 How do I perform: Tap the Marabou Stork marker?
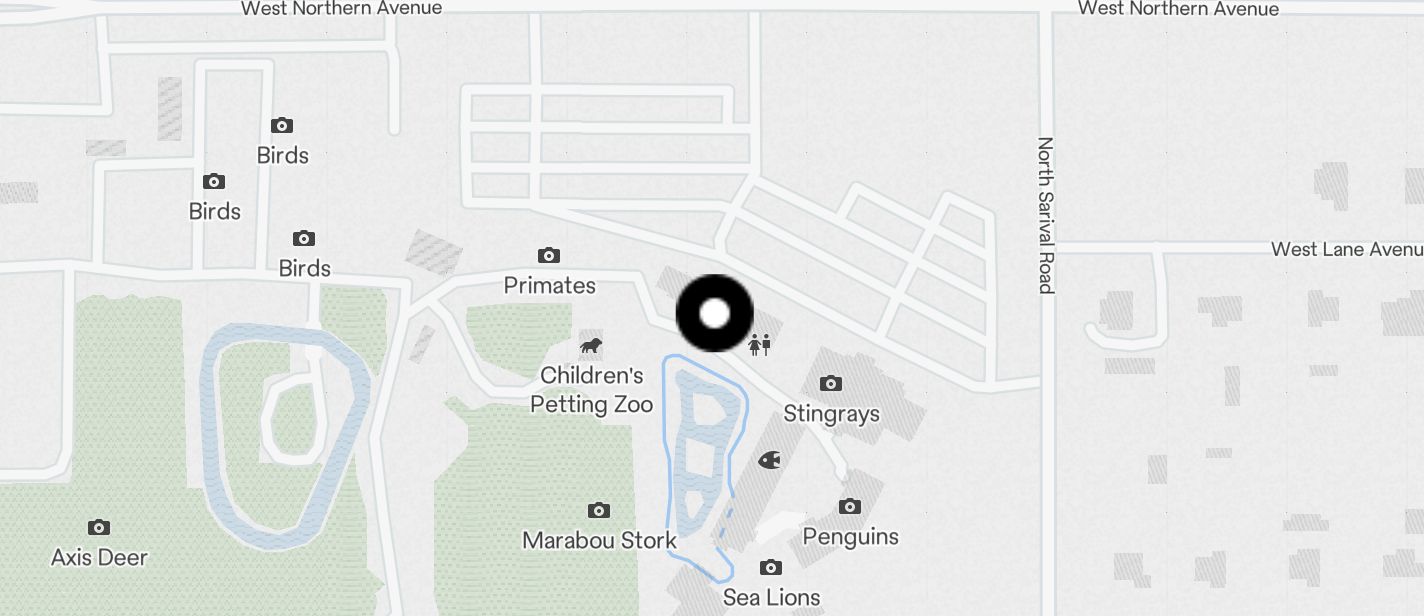(x=599, y=511)
